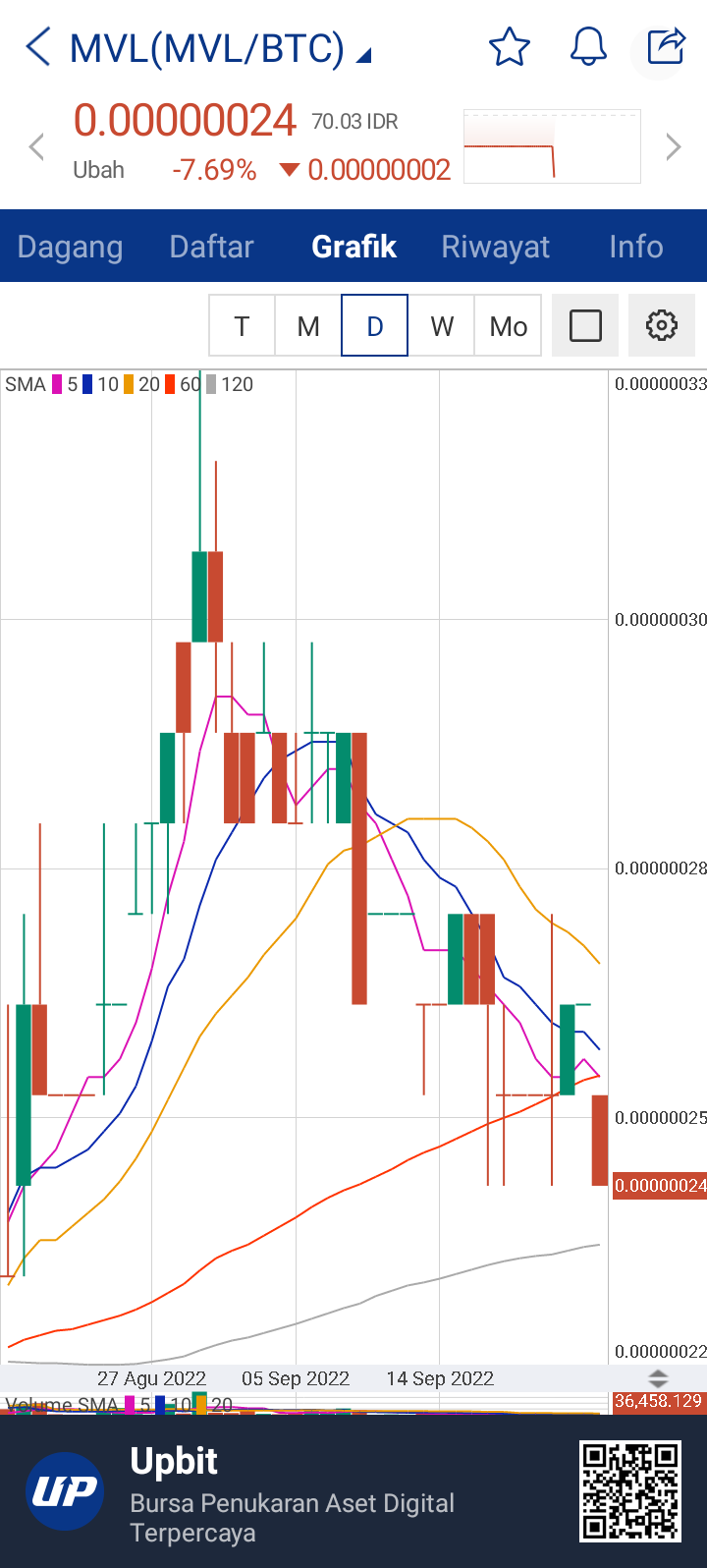This screenshot has width=707, height=1568.
Task: Select the M chart interval
Action: point(308,325)
